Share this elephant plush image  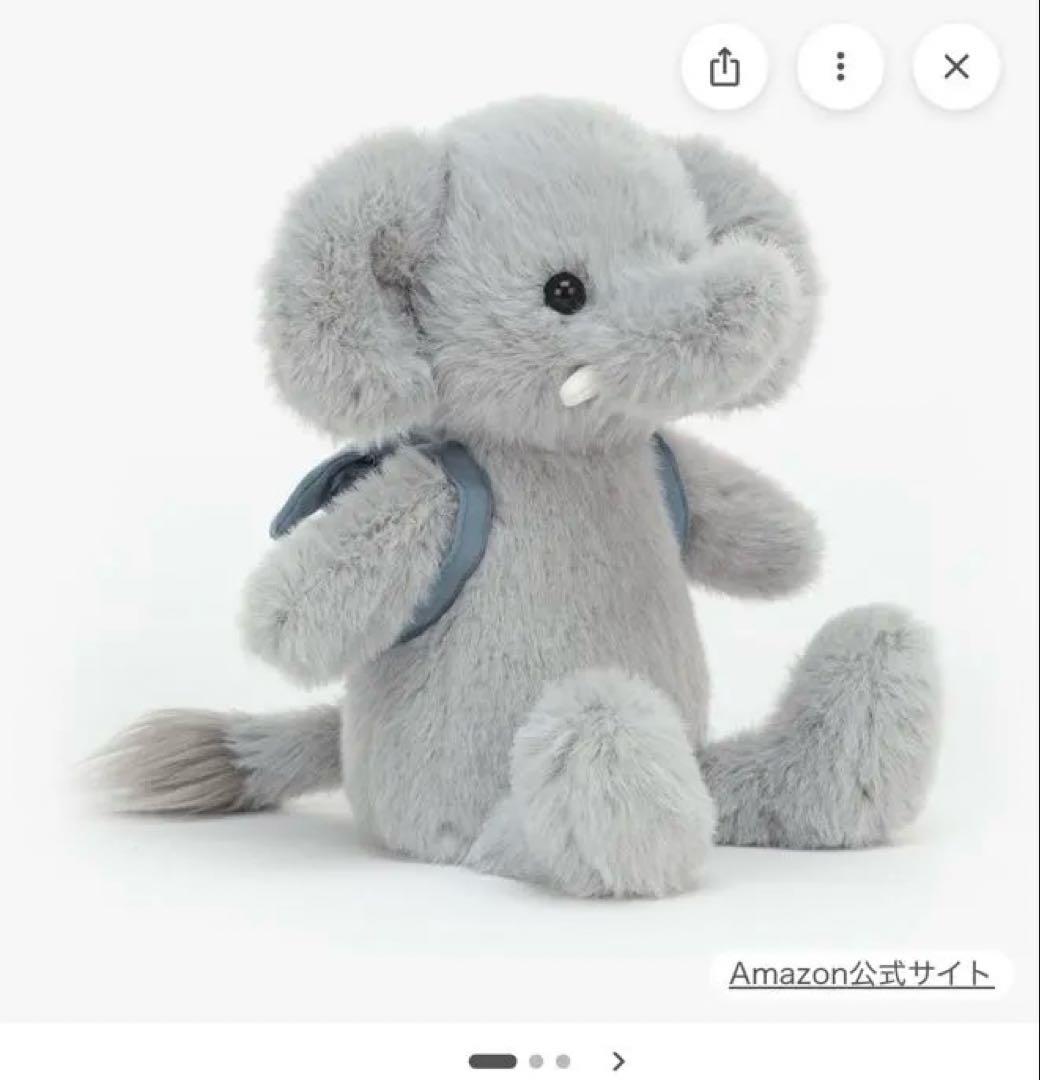(724, 67)
